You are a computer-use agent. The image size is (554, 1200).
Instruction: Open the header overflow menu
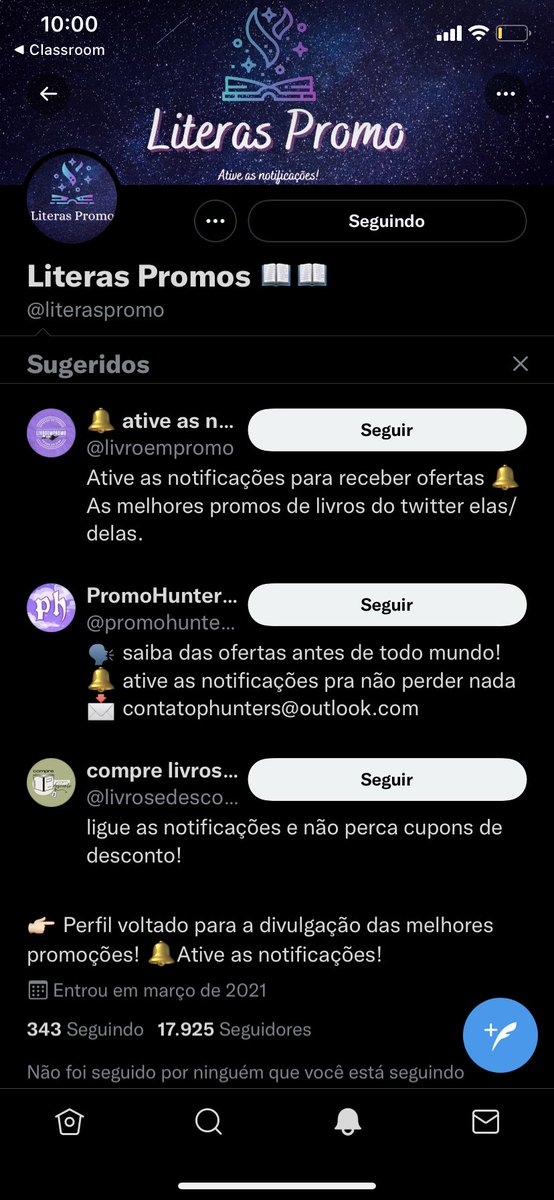click(506, 94)
